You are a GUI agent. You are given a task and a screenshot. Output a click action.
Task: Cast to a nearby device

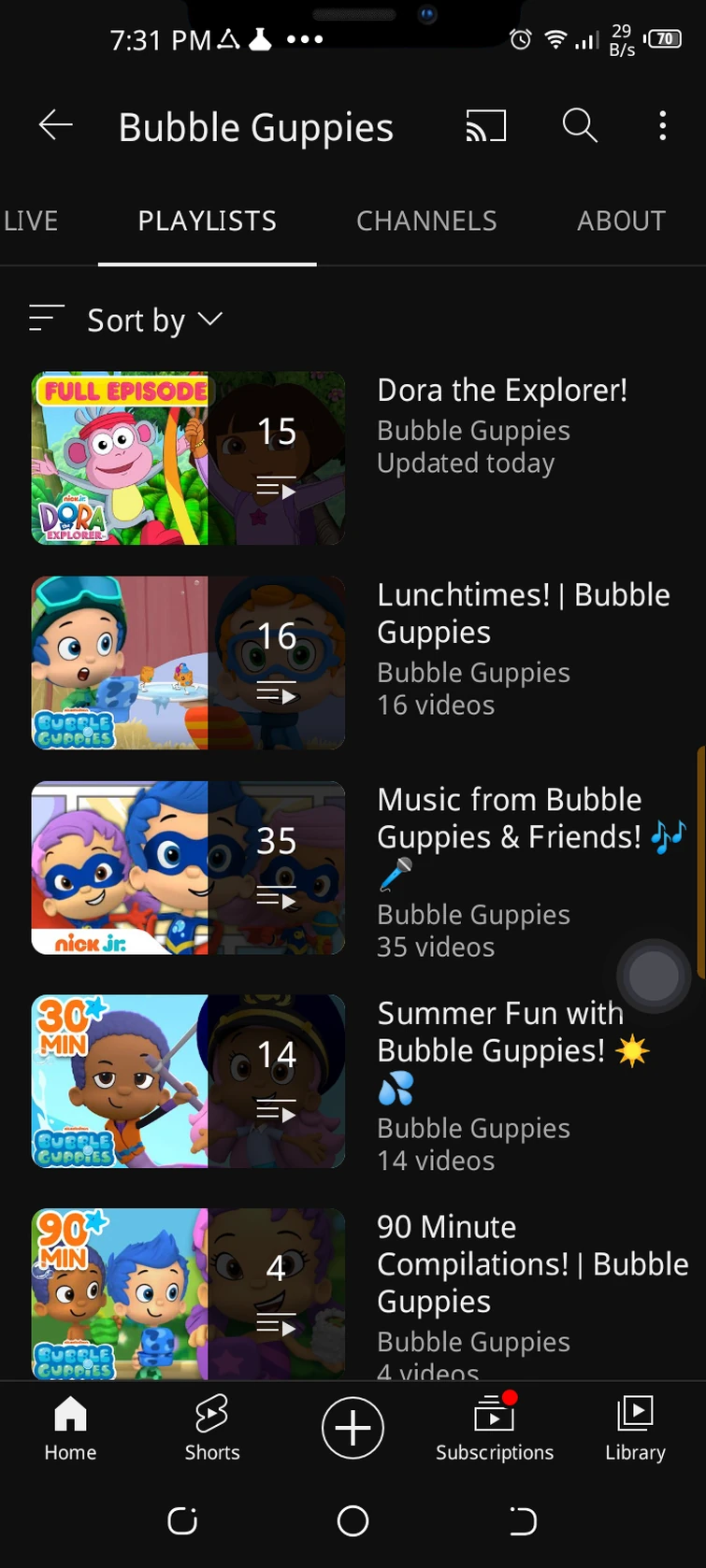485,125
